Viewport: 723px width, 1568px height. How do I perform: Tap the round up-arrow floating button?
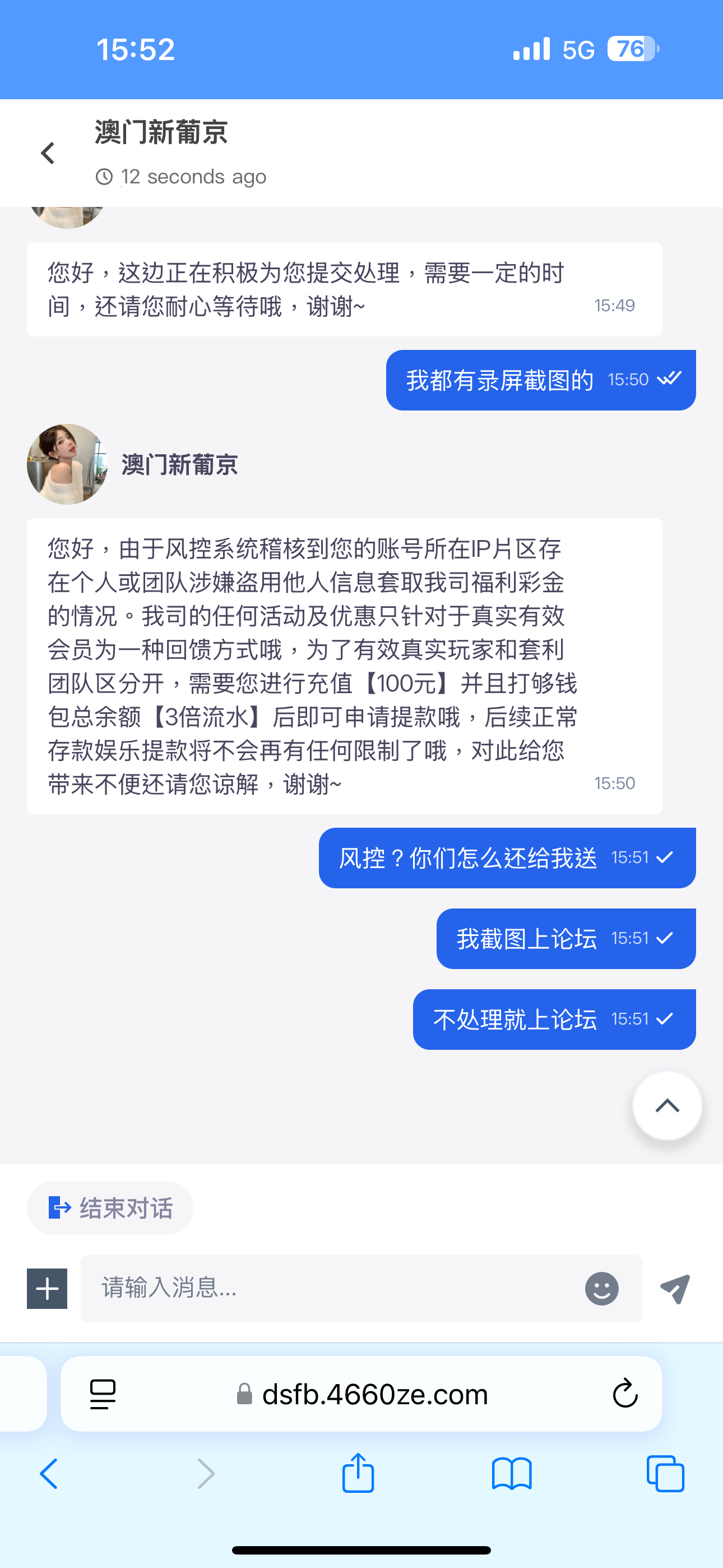tap(667, 1105)
